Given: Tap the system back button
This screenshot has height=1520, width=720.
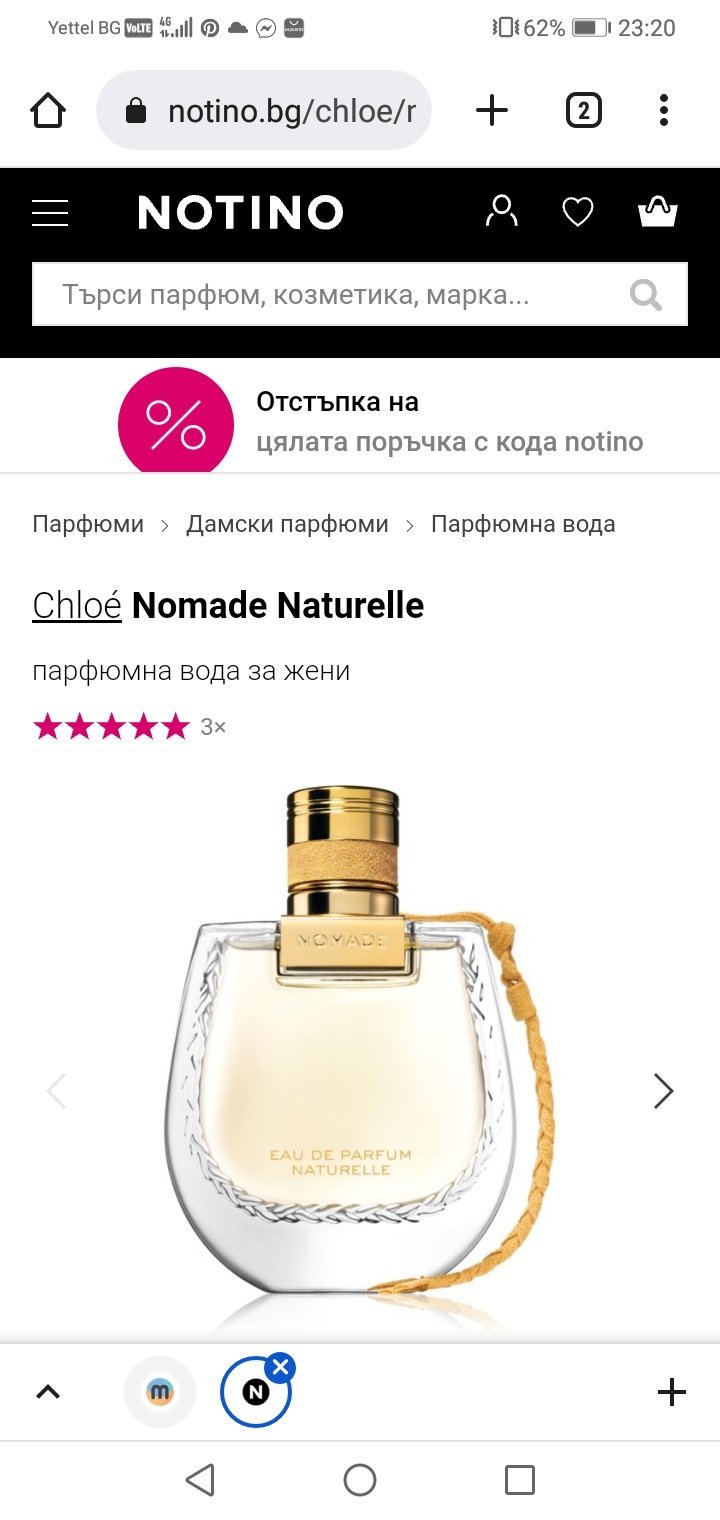Looking at the screenshot, I should click(x=200, y=1480).
